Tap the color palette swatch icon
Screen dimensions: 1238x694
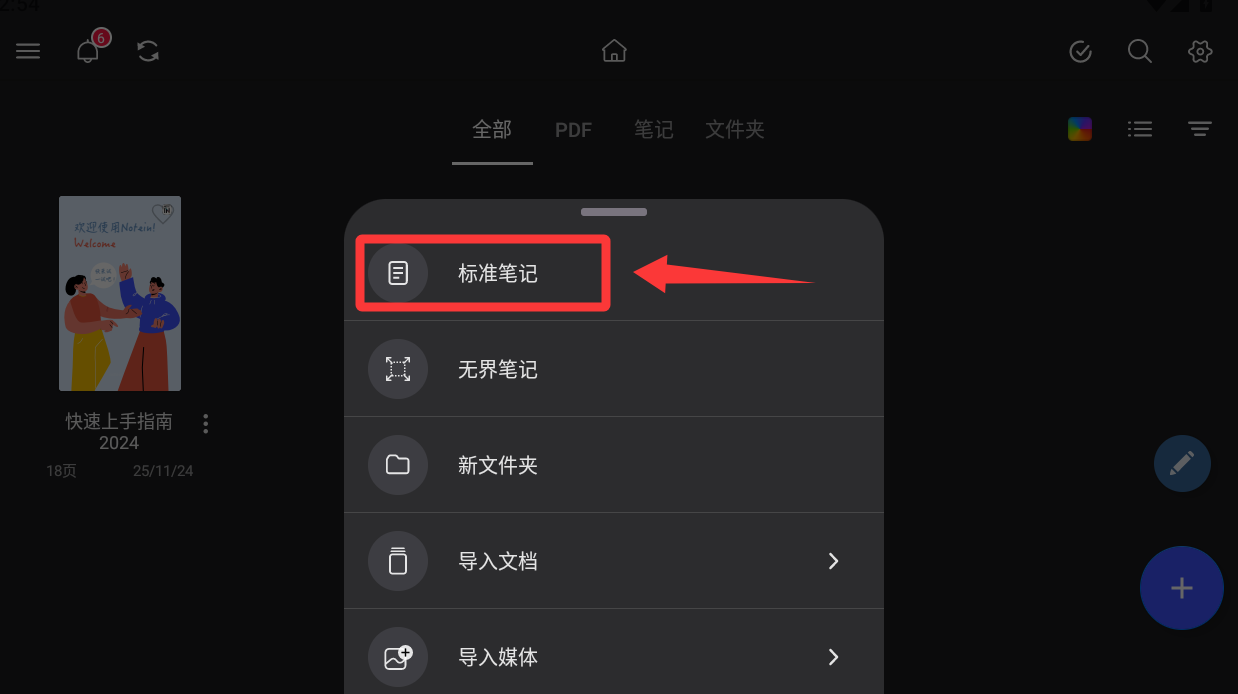click(x=1080, y=129)
